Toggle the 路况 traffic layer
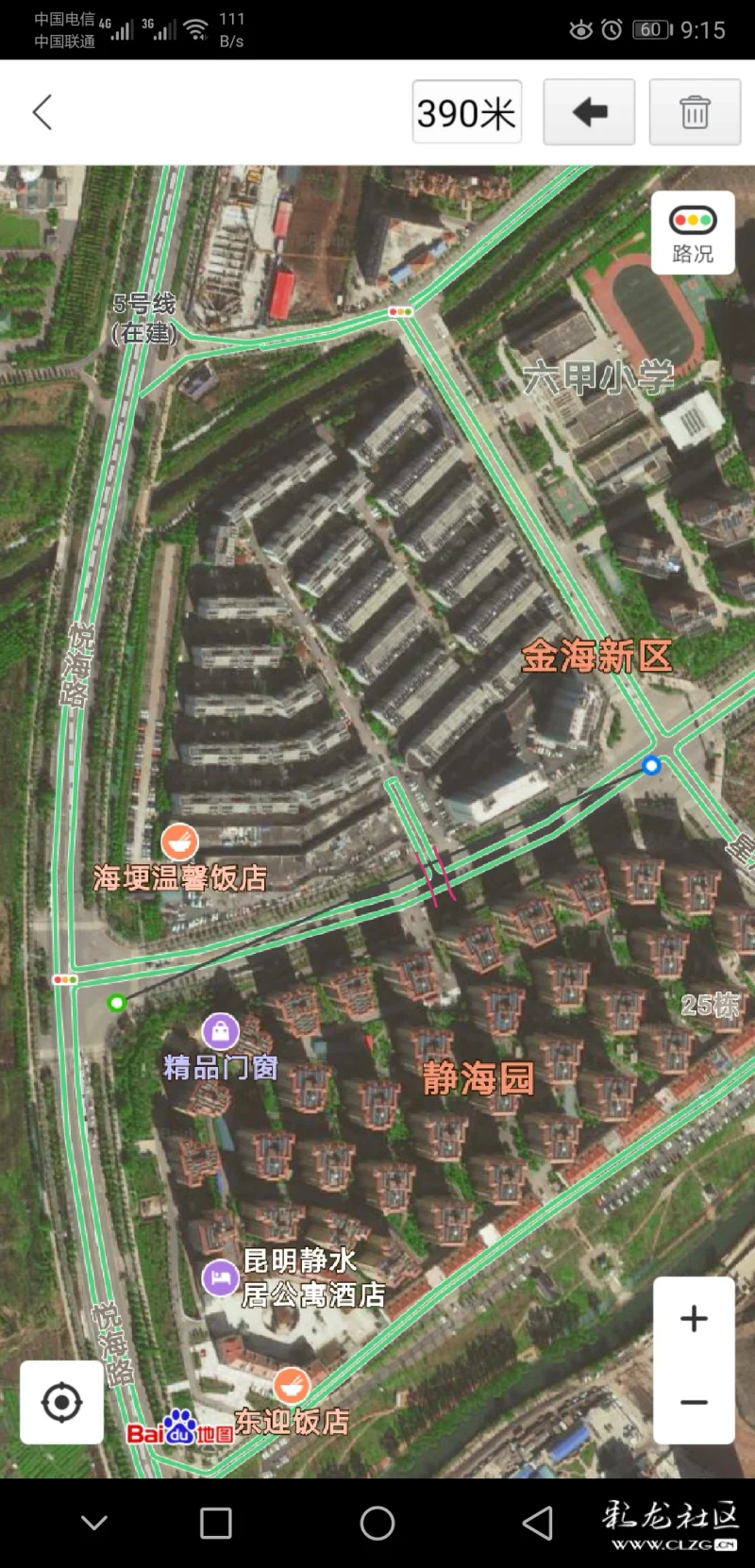The image size is (755, 1568). [693, 233]
